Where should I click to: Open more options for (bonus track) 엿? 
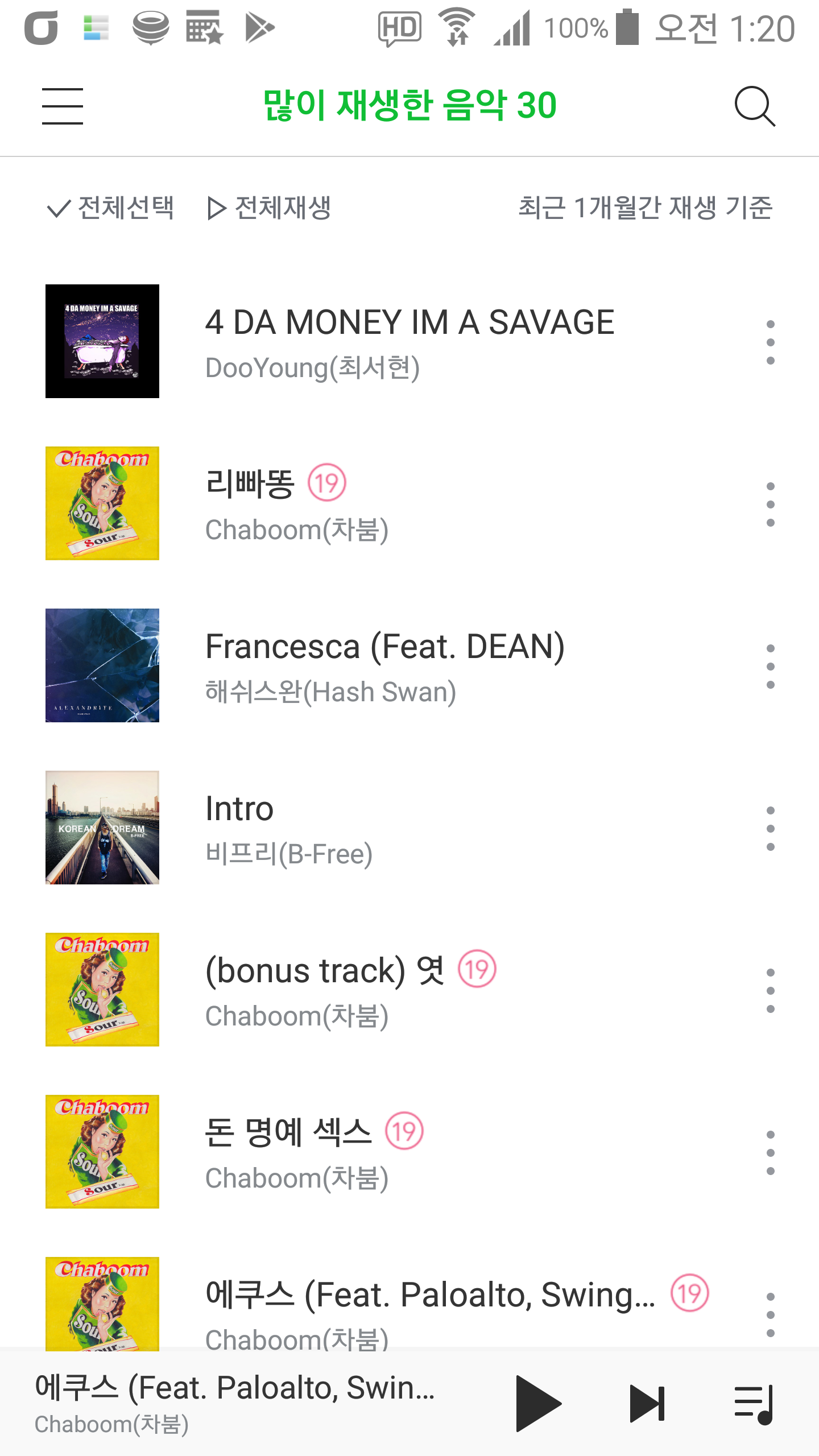pyautogui.click(x=770, y=990)
